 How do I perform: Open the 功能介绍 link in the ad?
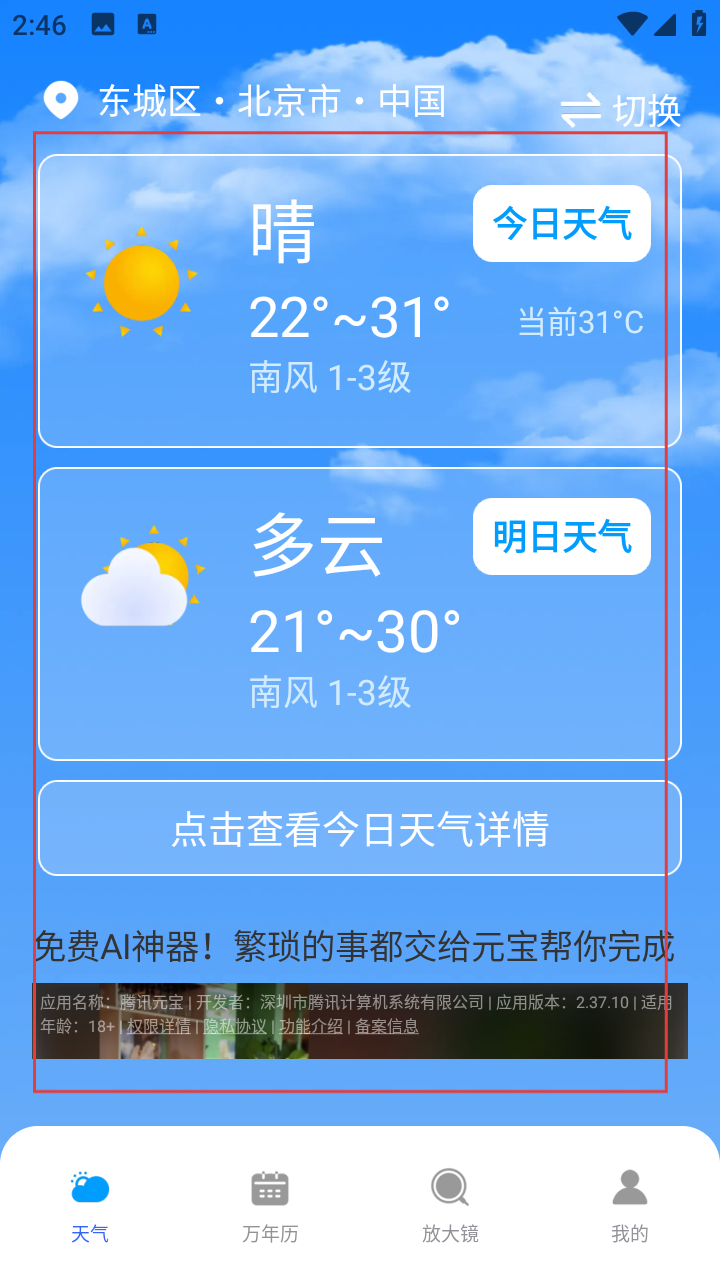coord(310,1026)
